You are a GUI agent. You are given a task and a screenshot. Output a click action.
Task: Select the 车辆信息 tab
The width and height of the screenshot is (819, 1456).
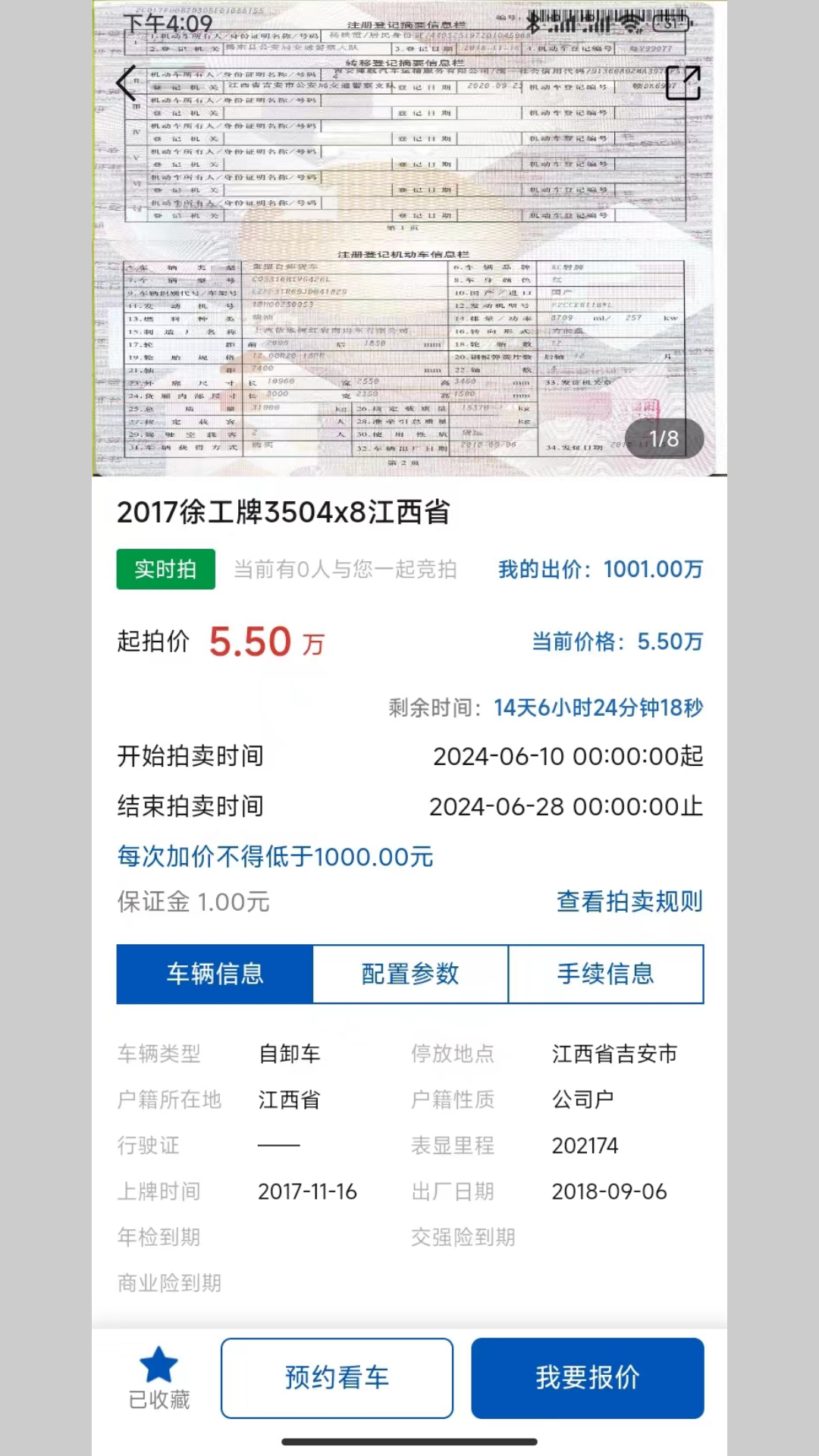click(215, 974)
